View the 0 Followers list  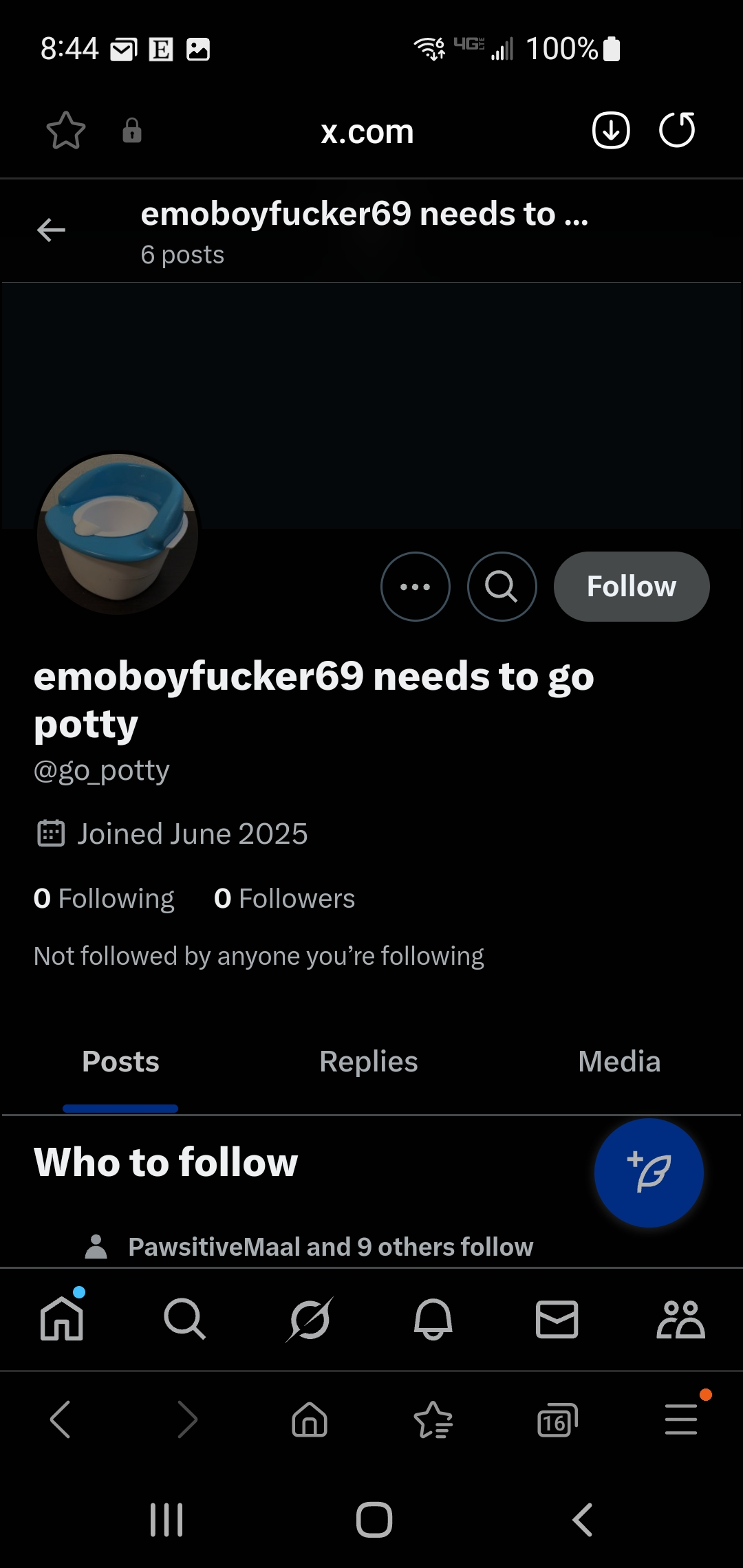pos(284,898)
